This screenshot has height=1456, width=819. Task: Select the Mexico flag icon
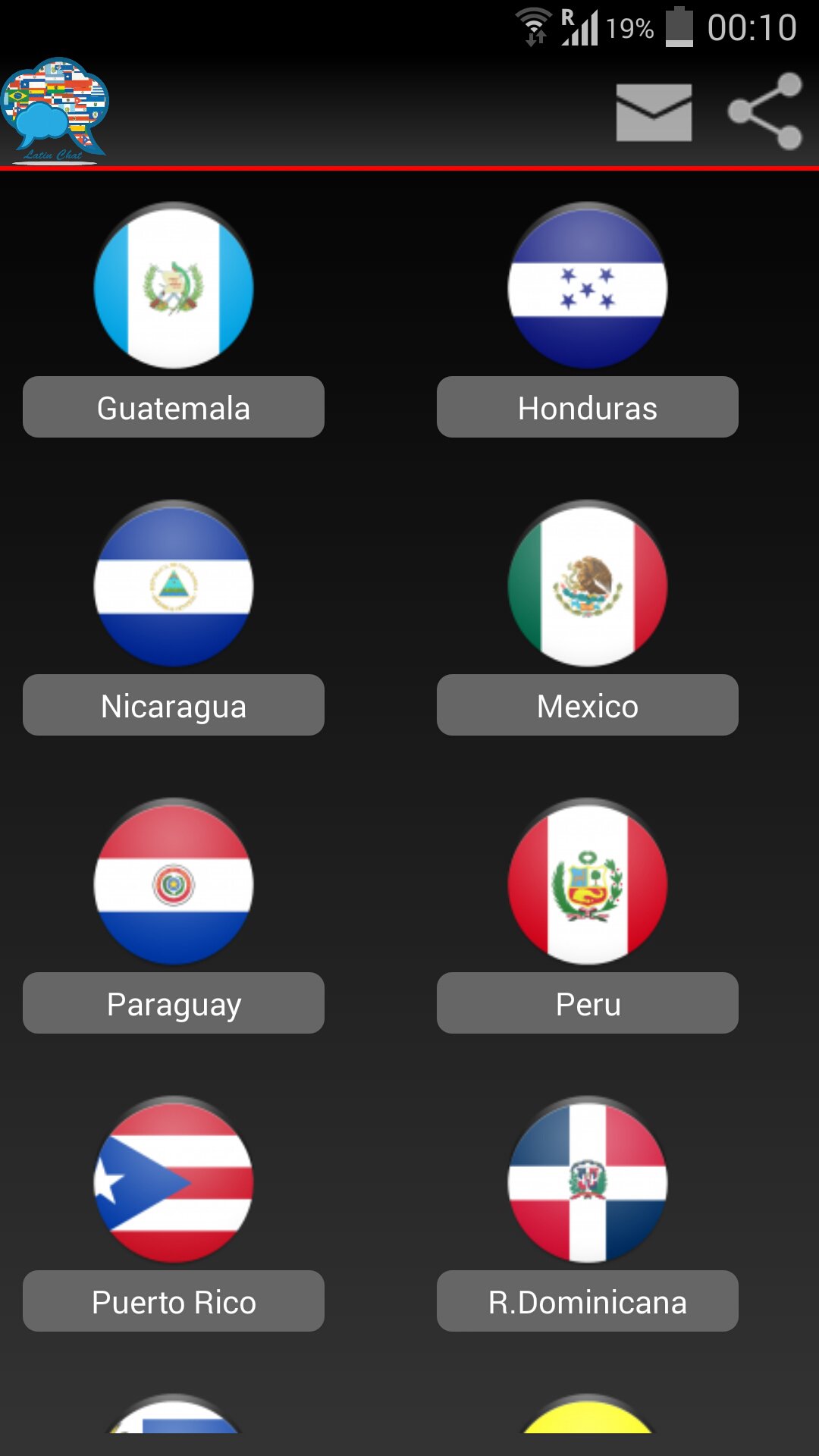(587, 584)
